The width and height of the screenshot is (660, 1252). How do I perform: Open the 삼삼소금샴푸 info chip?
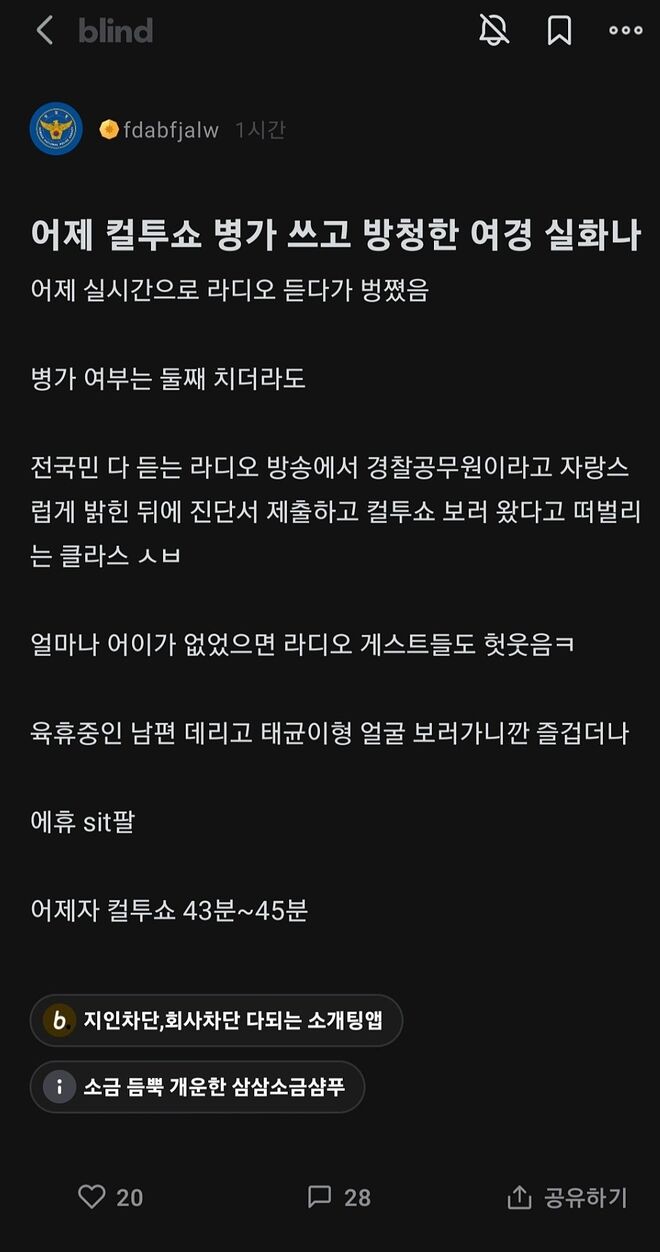[197, 1086]
